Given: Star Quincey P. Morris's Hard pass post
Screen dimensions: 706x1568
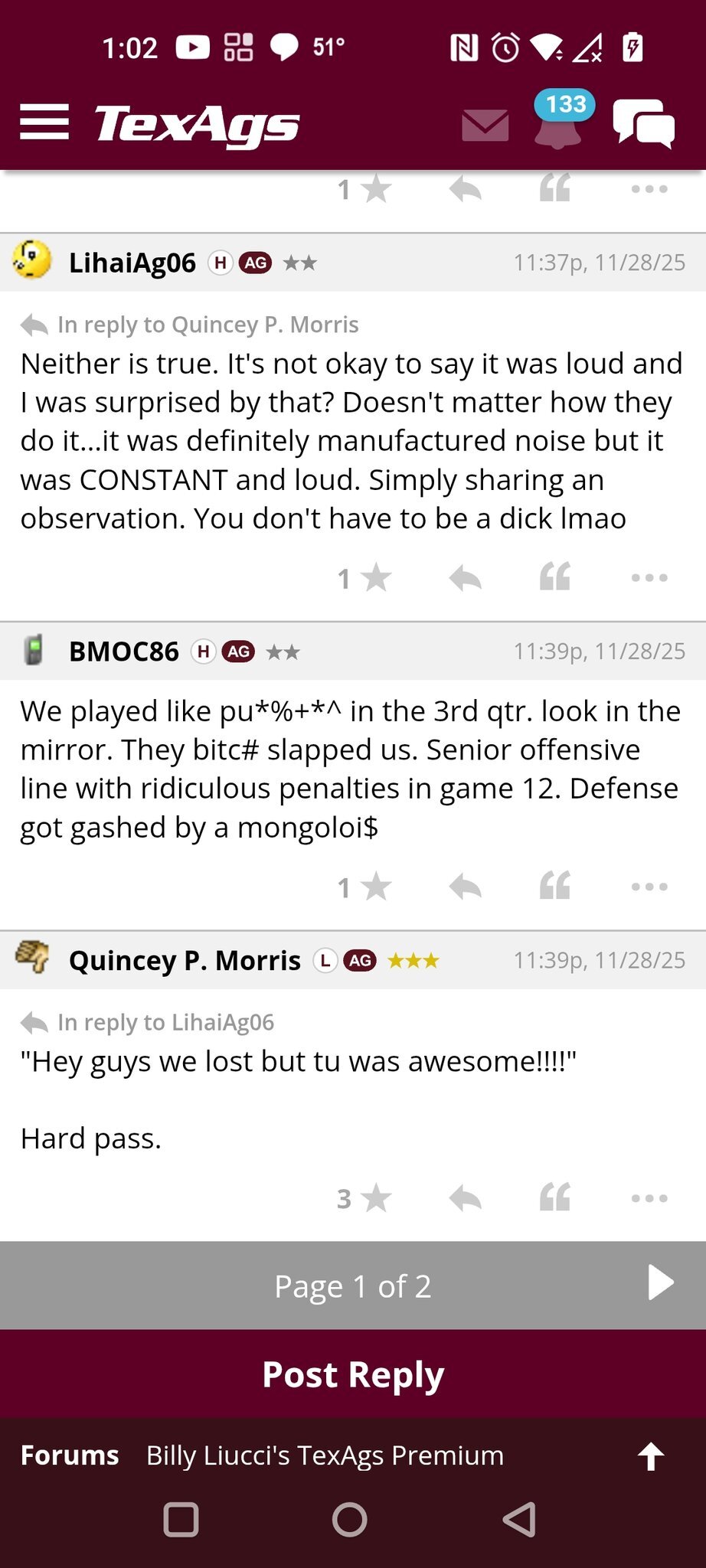Looking at the screenshot, I should click(375, 1198).
